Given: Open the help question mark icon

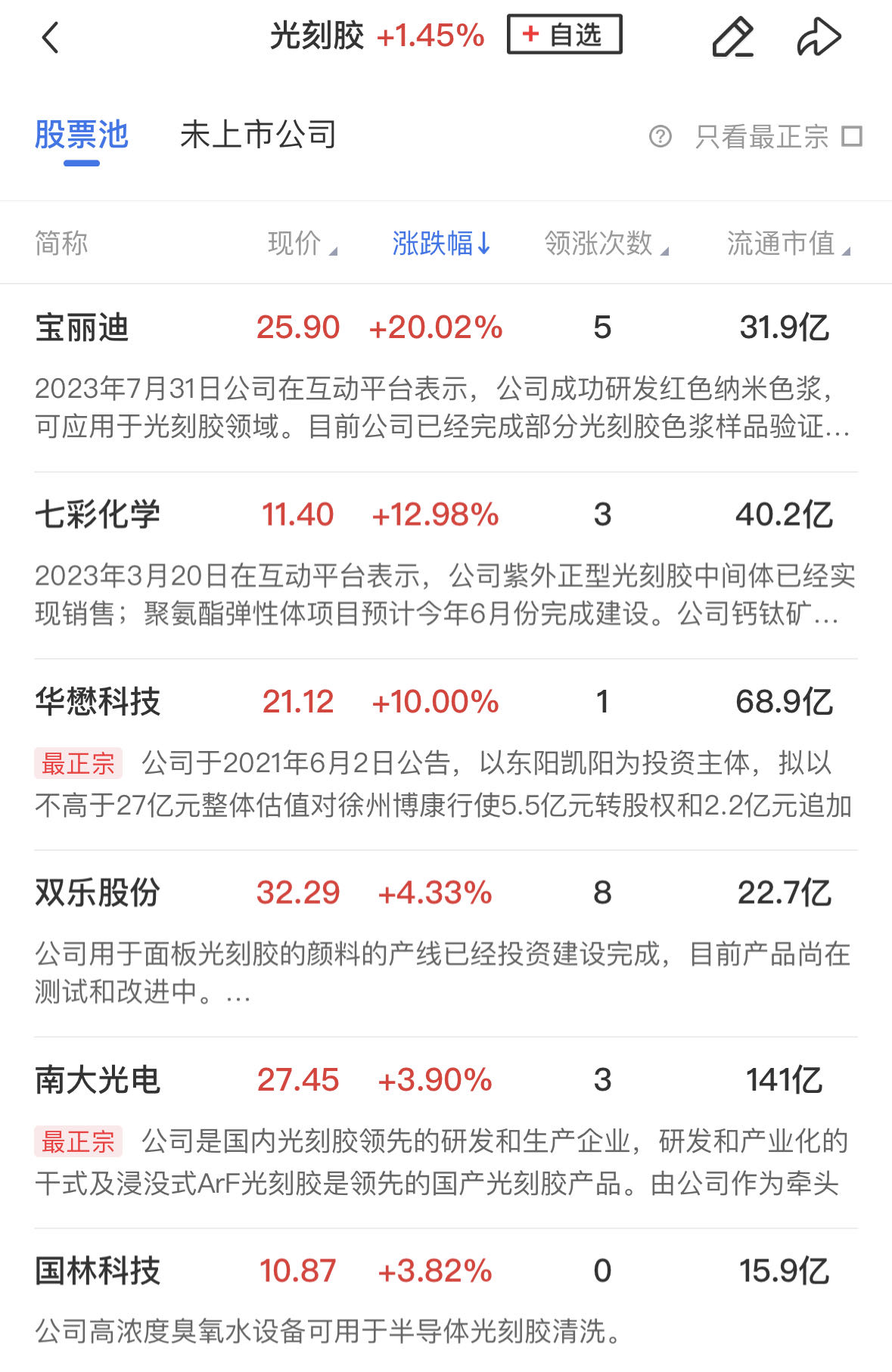Looking at the screenshot, I should [660, 136].
